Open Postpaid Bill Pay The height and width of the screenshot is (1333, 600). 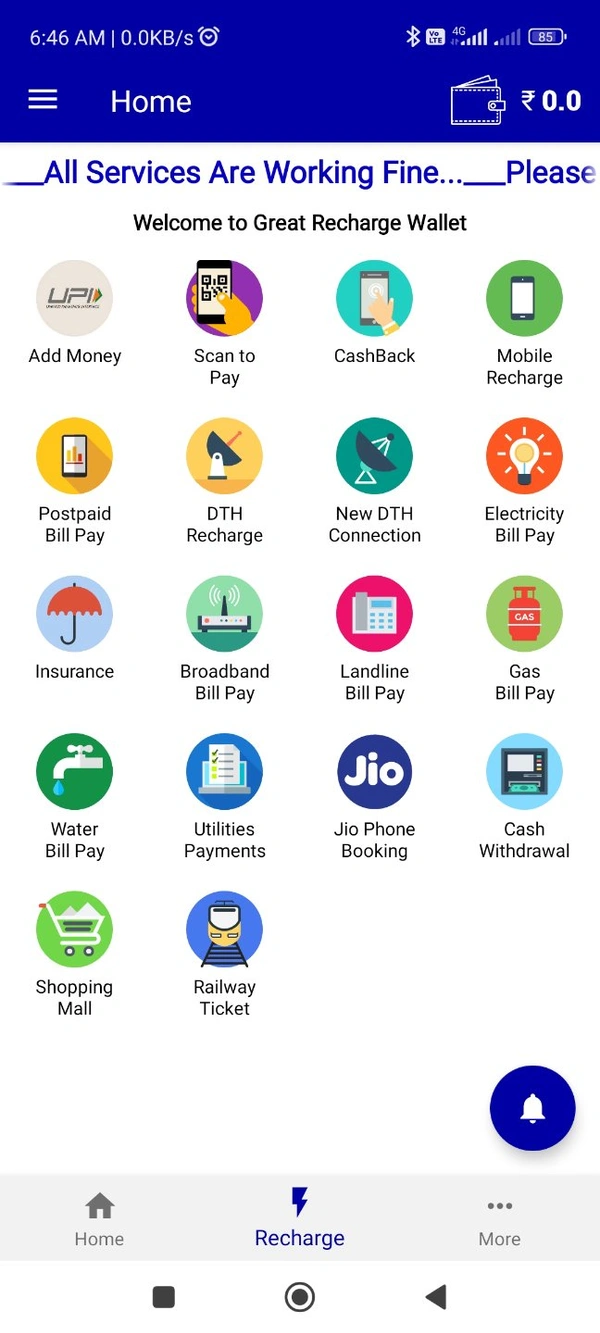(x=75, y=456)
